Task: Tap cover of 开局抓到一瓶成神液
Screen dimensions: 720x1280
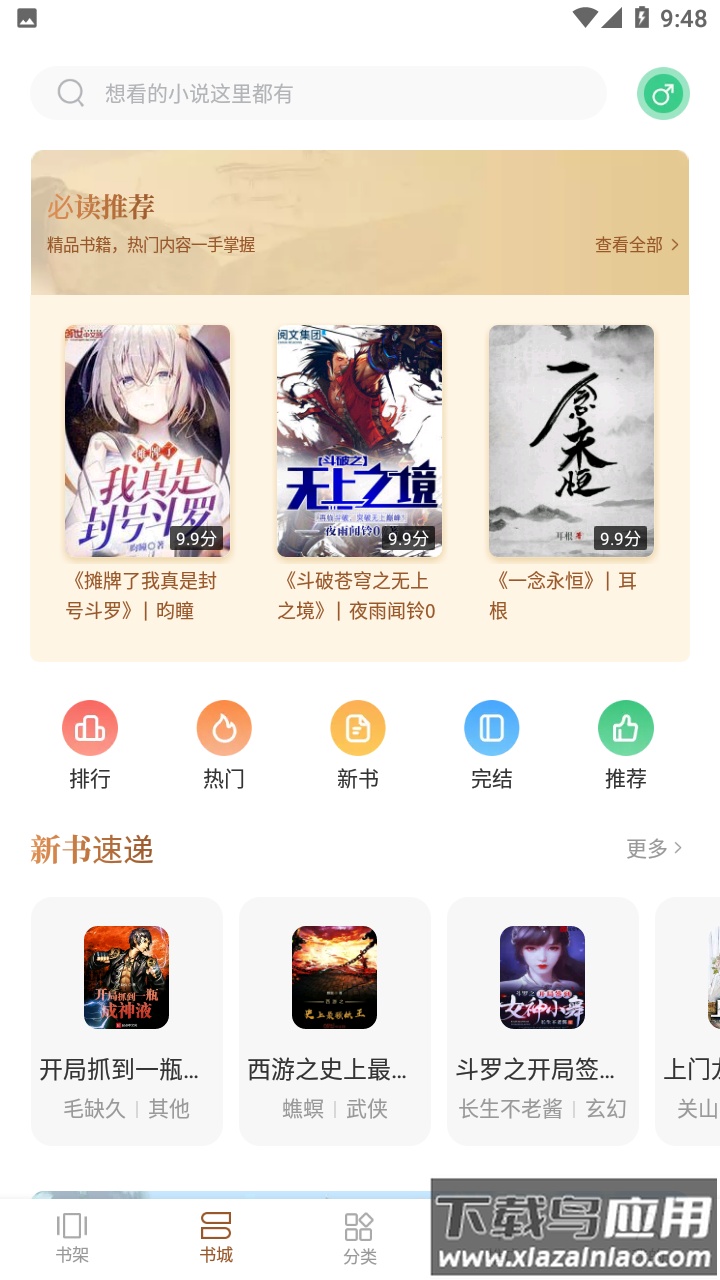Action: coord(126,977)
